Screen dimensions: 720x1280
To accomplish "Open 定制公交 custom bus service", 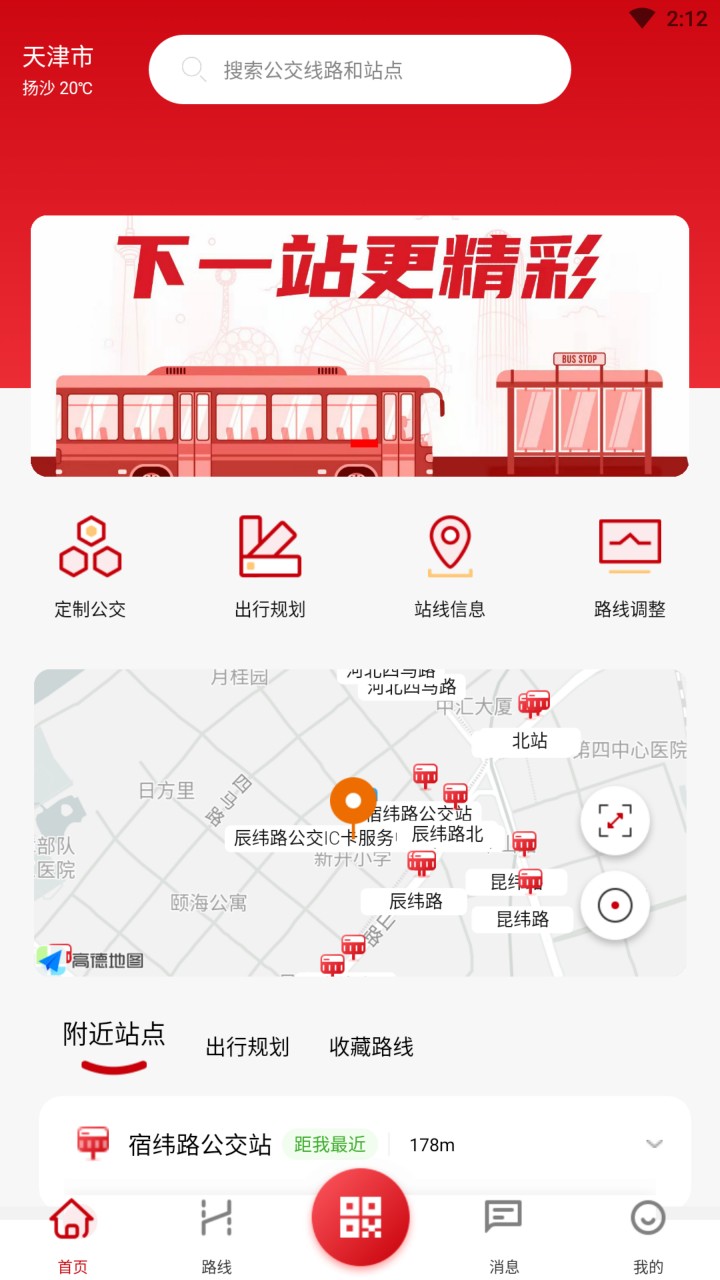I will [90, 566].
